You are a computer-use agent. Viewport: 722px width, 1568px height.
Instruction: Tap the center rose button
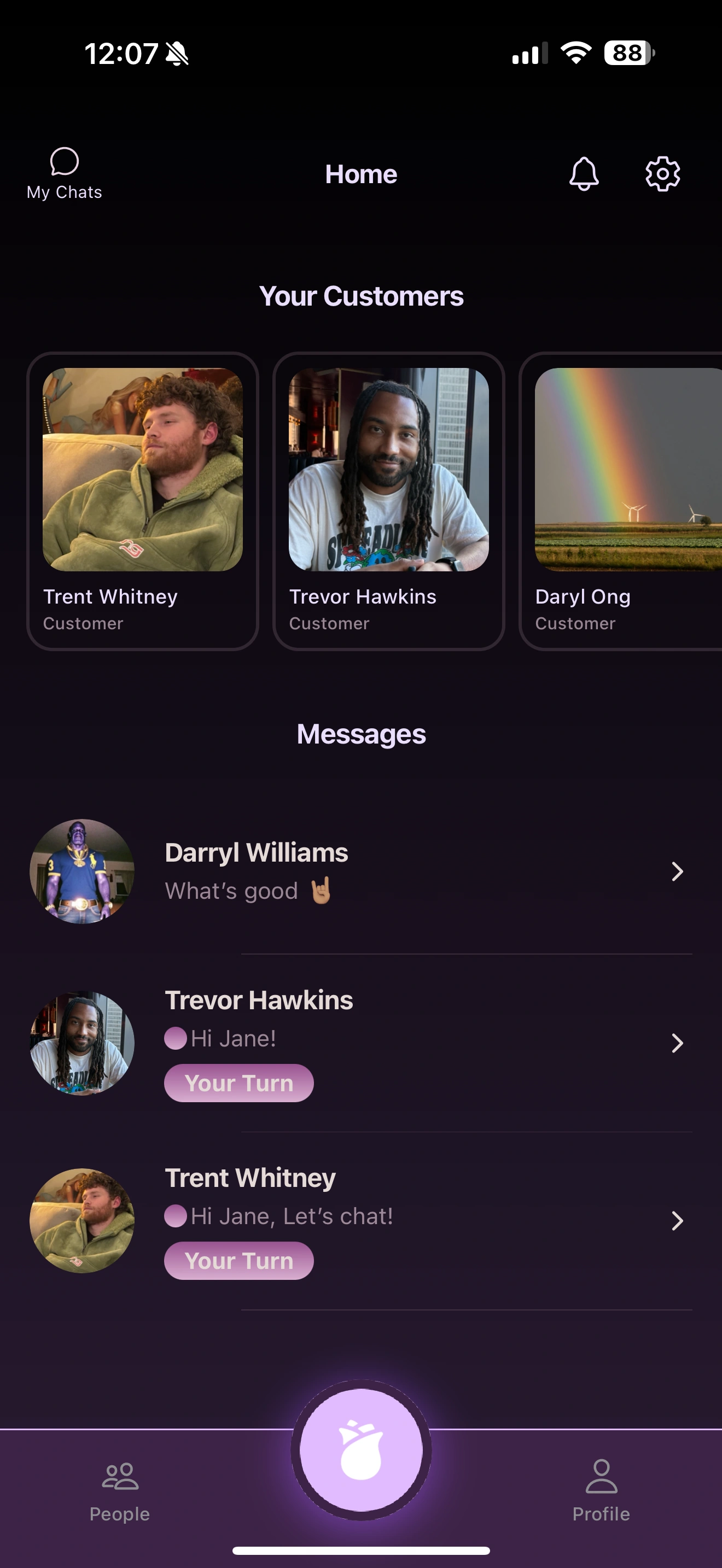tap(361, 1450)
